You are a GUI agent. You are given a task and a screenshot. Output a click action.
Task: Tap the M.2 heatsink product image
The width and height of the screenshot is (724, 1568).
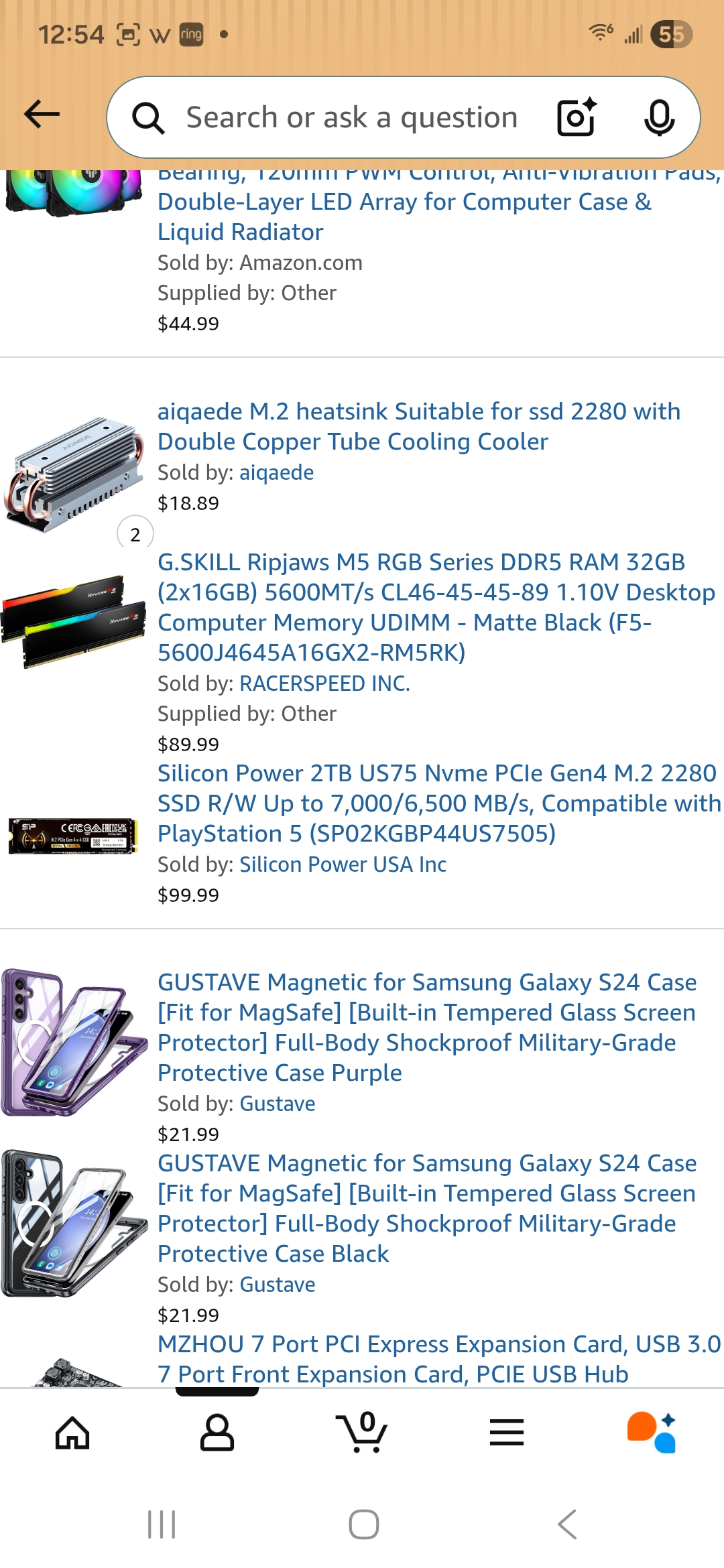pos(74,473)
